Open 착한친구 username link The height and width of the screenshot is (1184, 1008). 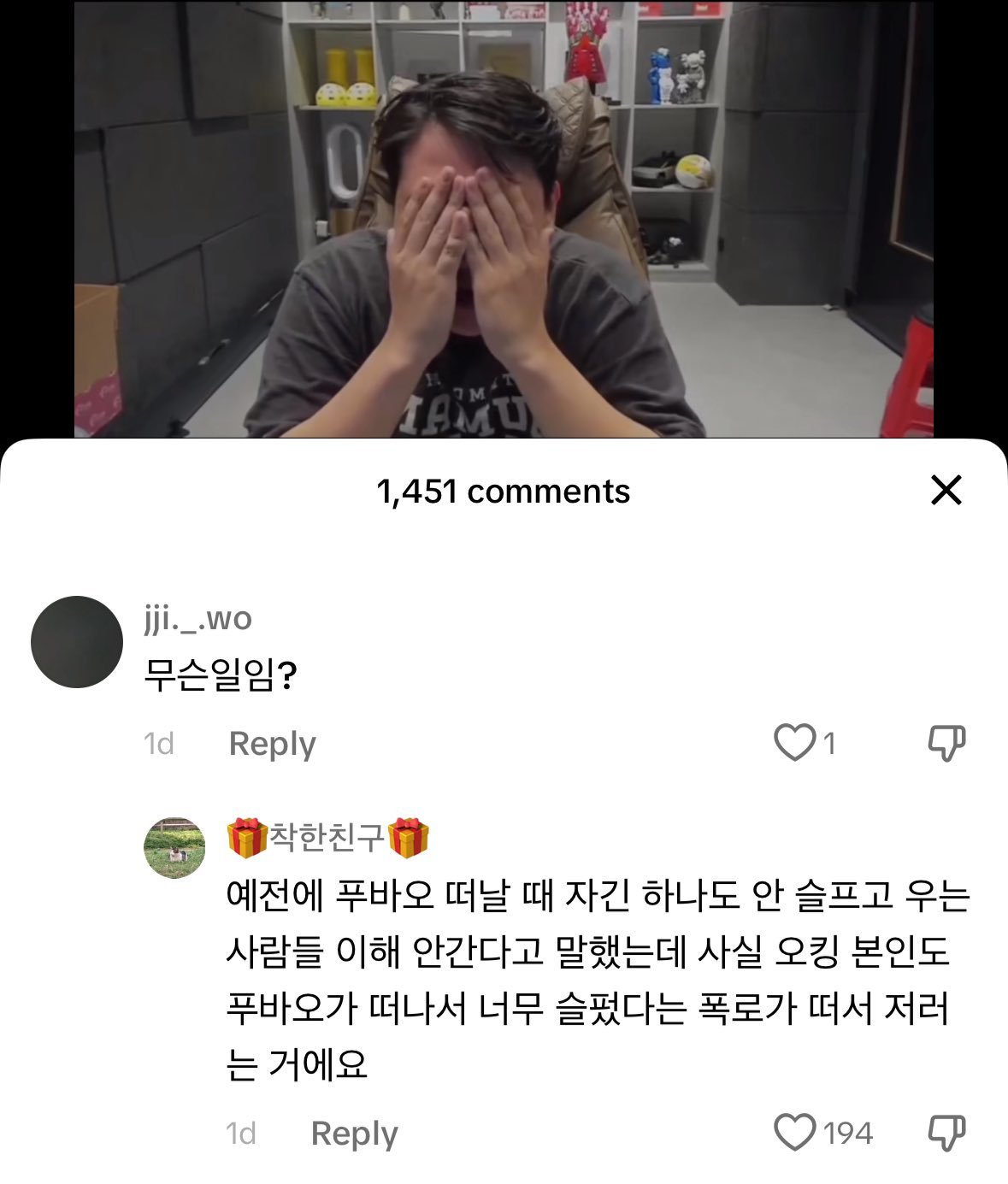pyautogui.click(x=328, y=837)
